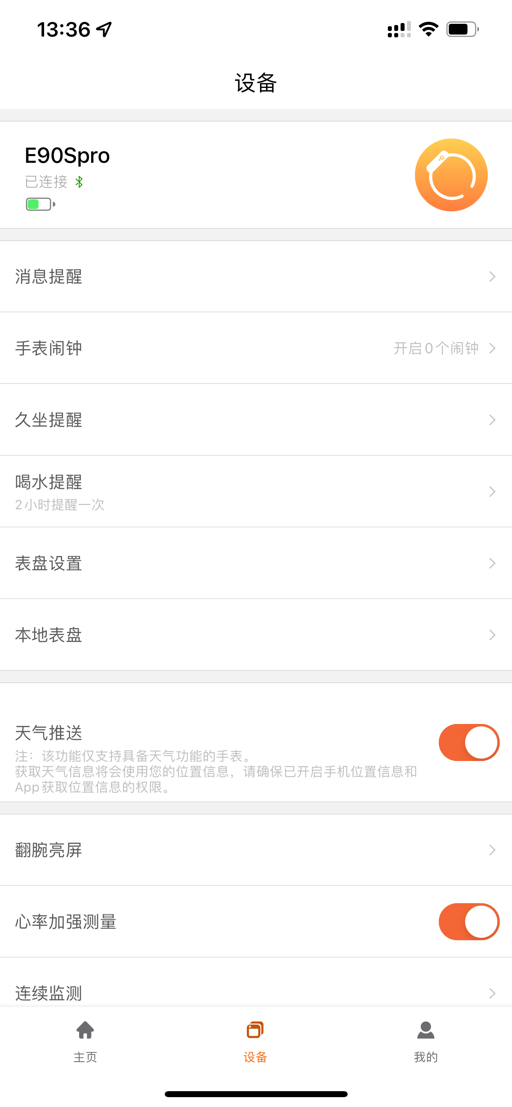The height and width of the screenshot is (1107, 512).
Task: Open 本地表盘 list
Action: 256,635
